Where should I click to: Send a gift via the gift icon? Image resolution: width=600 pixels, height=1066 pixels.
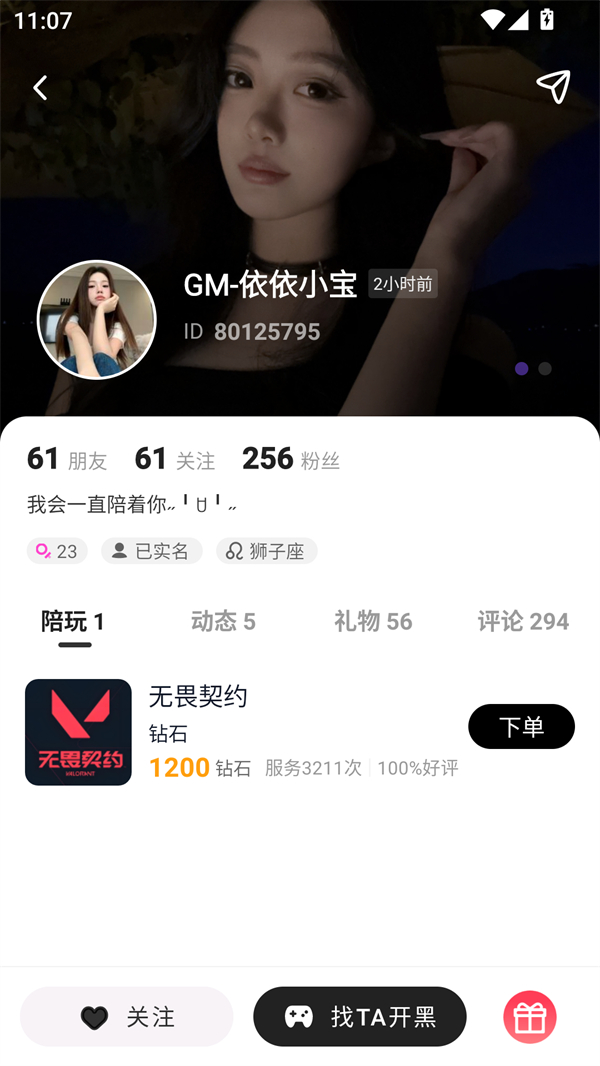click(530, 1017)
